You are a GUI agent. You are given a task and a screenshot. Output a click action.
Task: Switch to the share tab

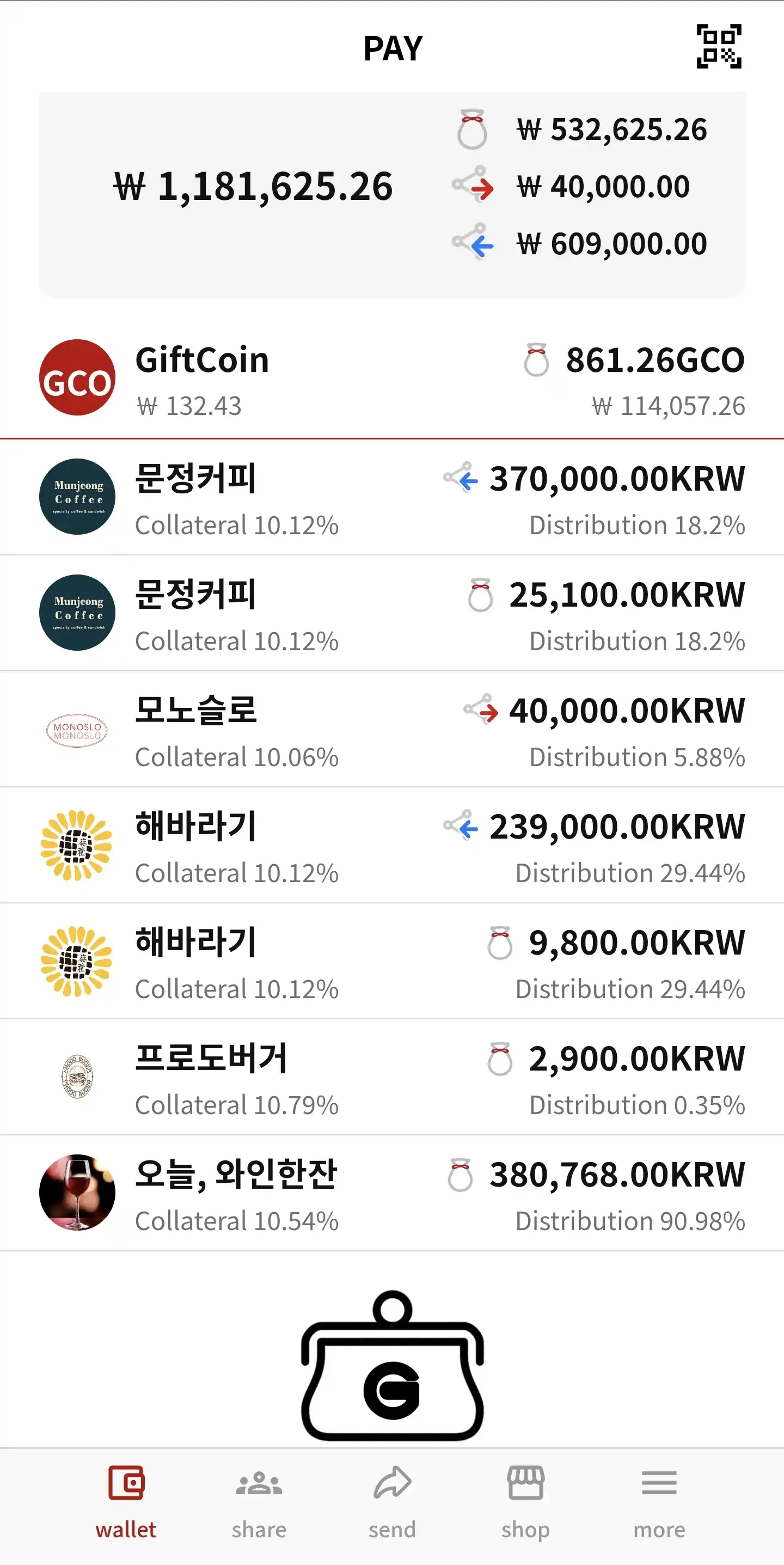pos(259,1501)
